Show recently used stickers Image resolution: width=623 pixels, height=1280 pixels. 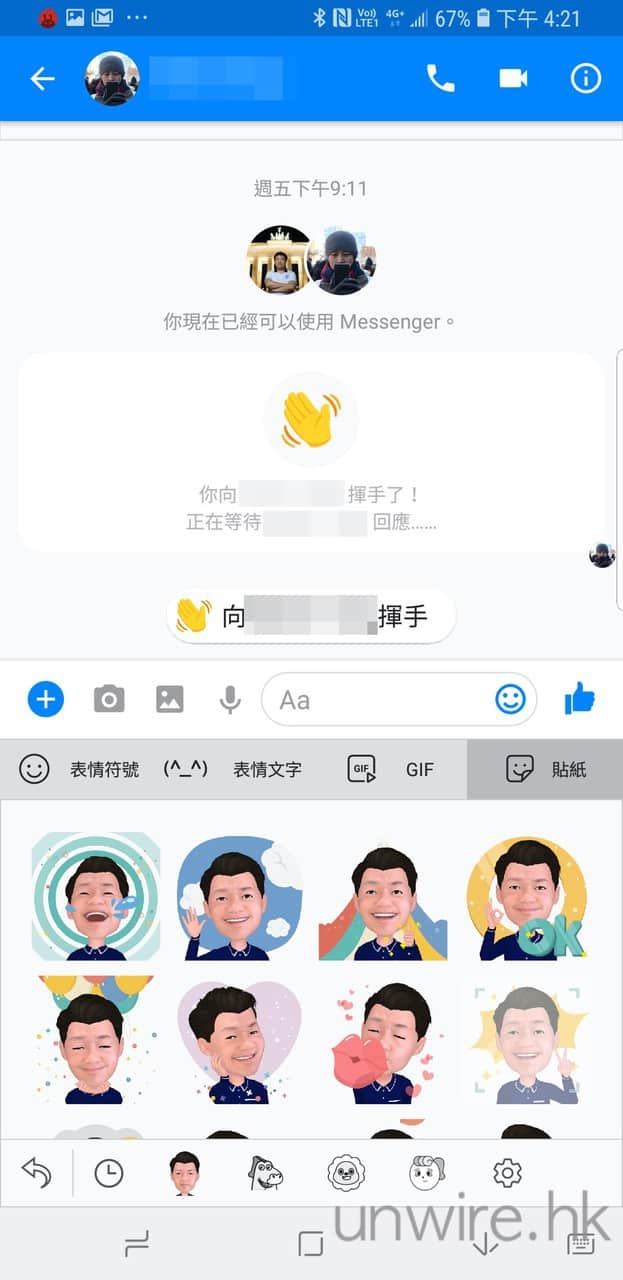[109, 1173]
